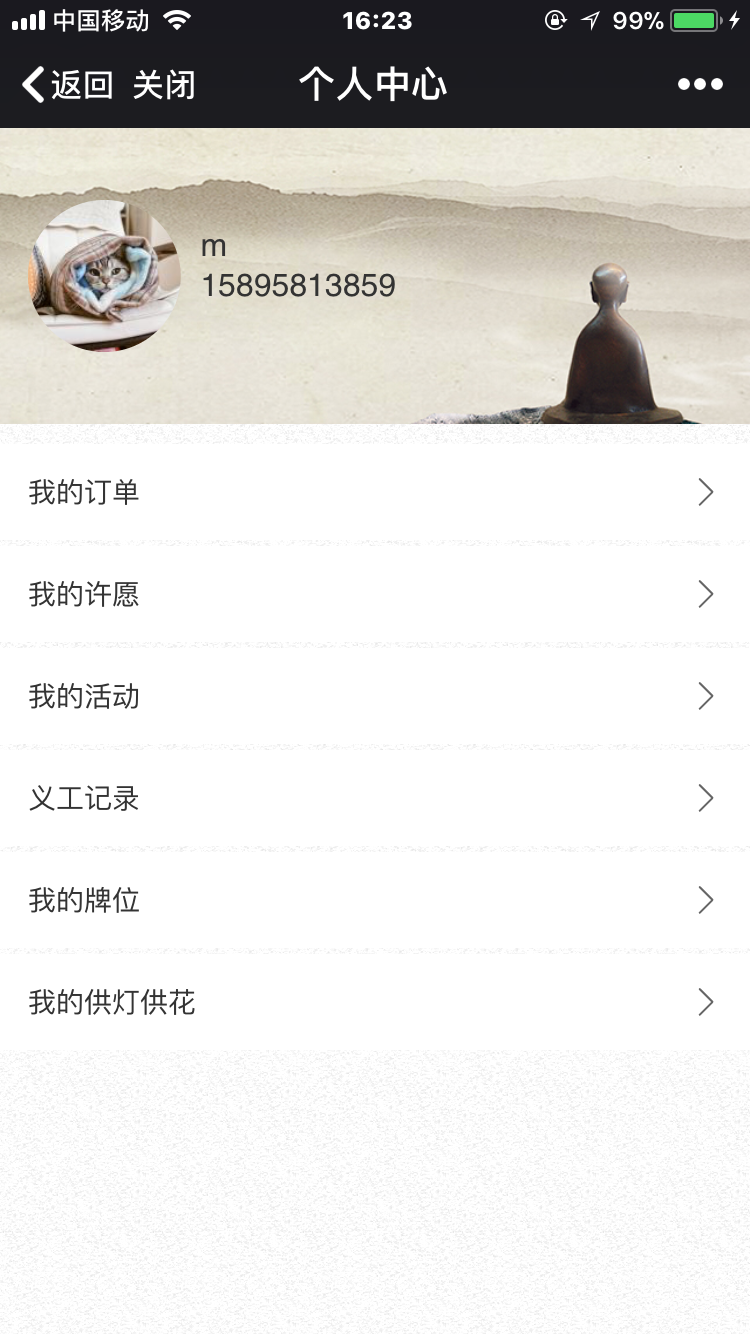Open 我的活动
The image size is (750, 1334).
click(x=375, y=696)
